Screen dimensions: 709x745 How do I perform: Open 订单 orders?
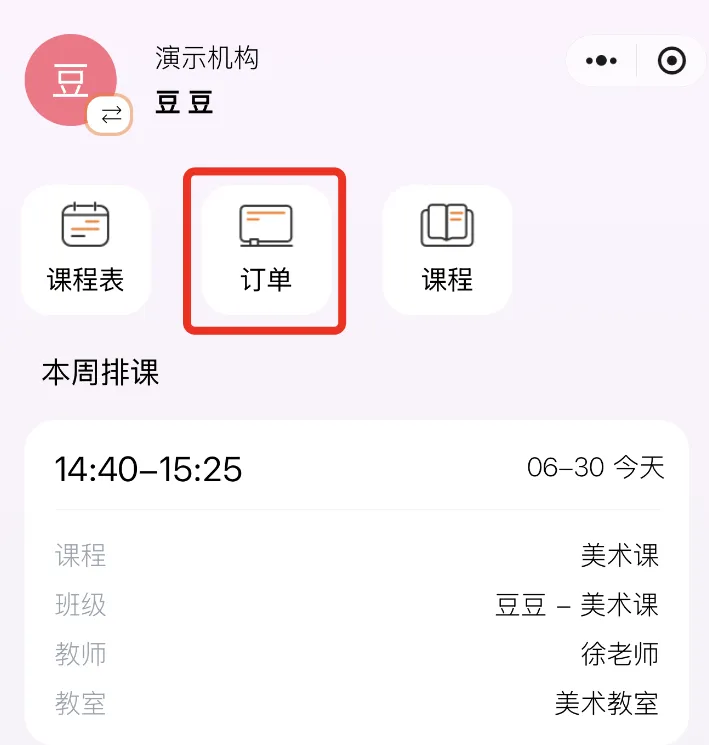click(266, 249)
